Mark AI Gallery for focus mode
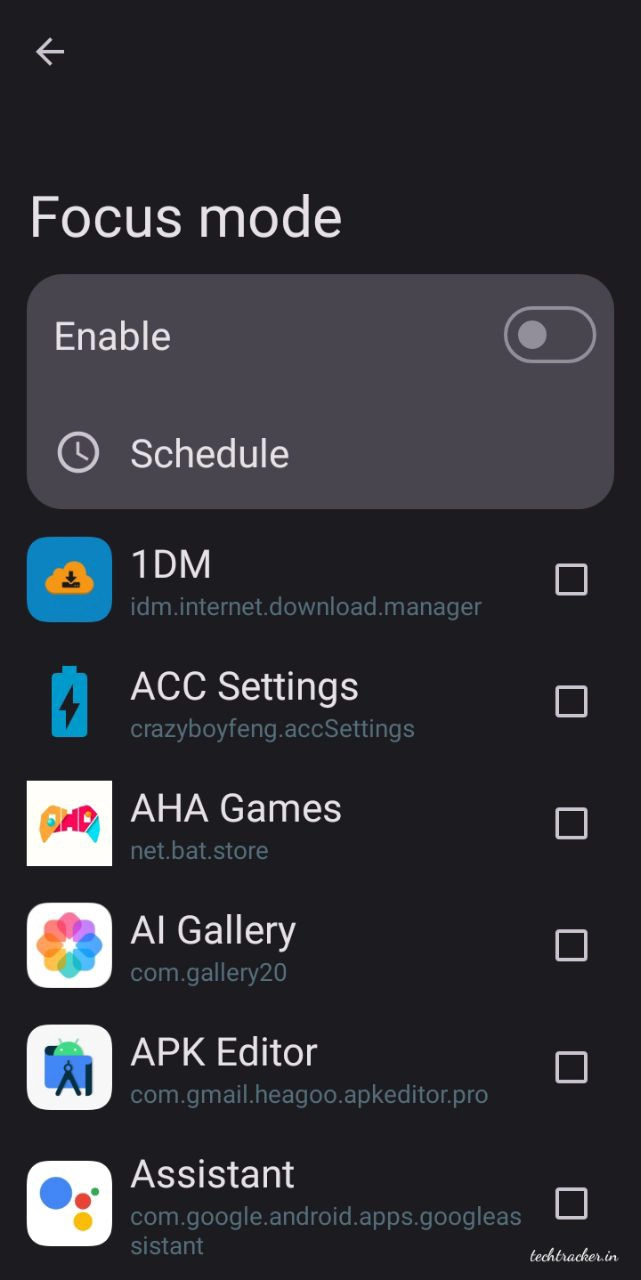 [x=571, y=945]
